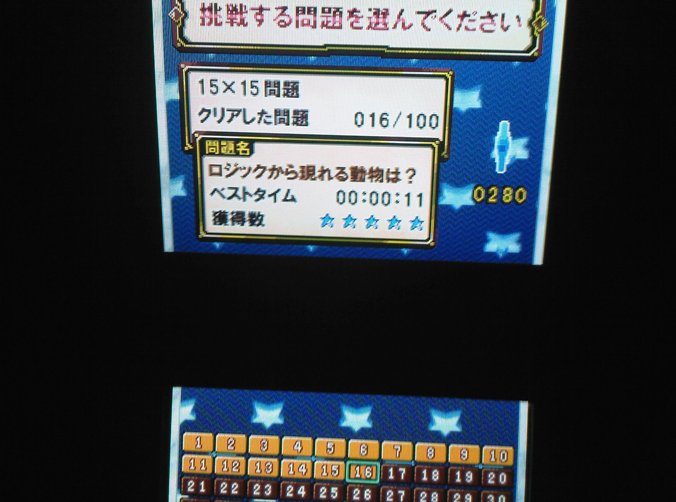Choose puzzle number 3

(264, 446)
